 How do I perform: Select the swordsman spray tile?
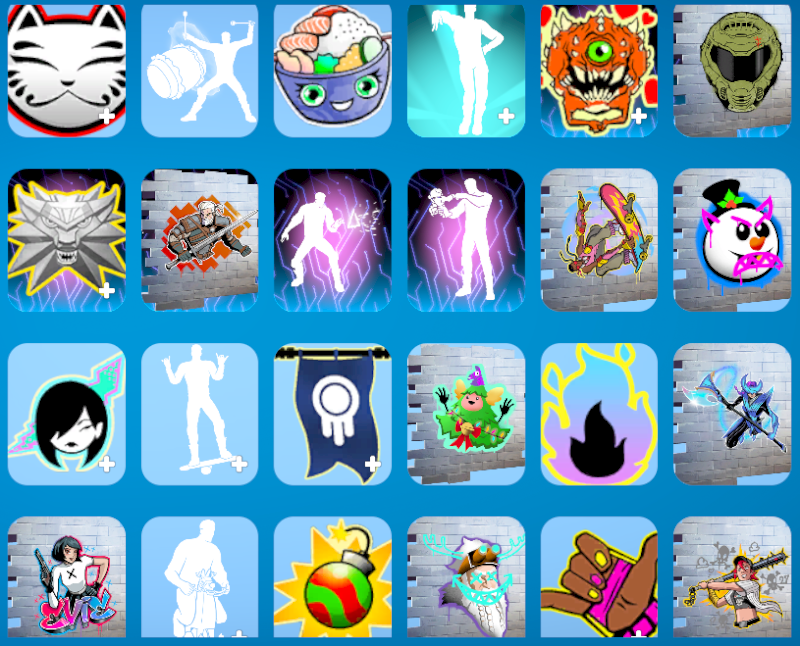coord(200,240)
